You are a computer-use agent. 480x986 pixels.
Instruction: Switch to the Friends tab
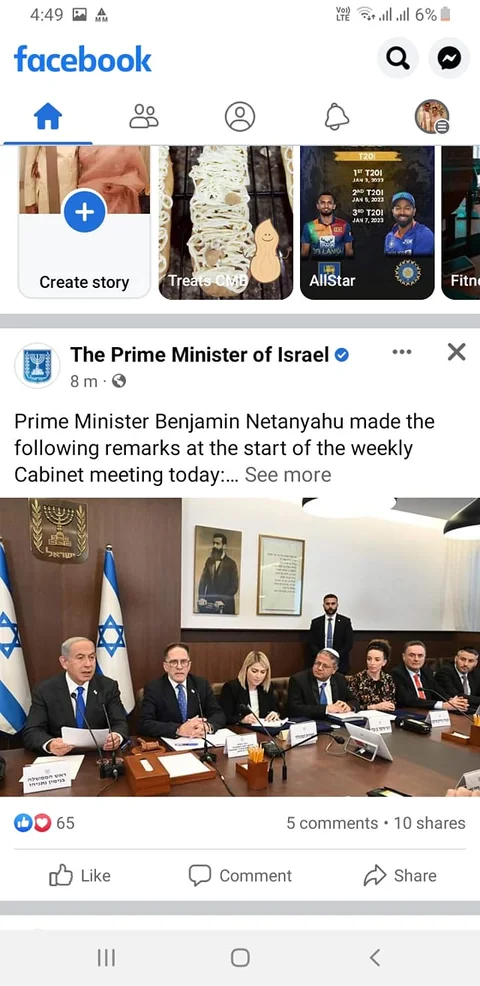coord(144,116)
